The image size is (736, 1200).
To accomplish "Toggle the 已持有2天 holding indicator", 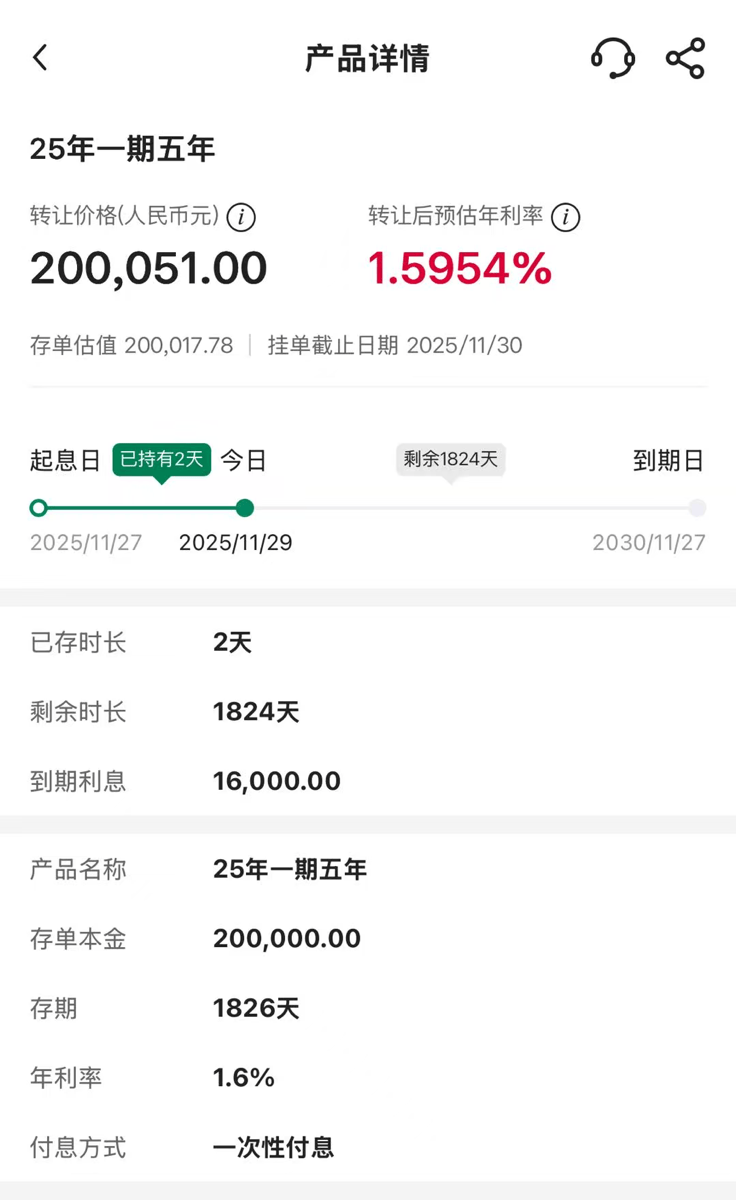I will tap(161, 460).
